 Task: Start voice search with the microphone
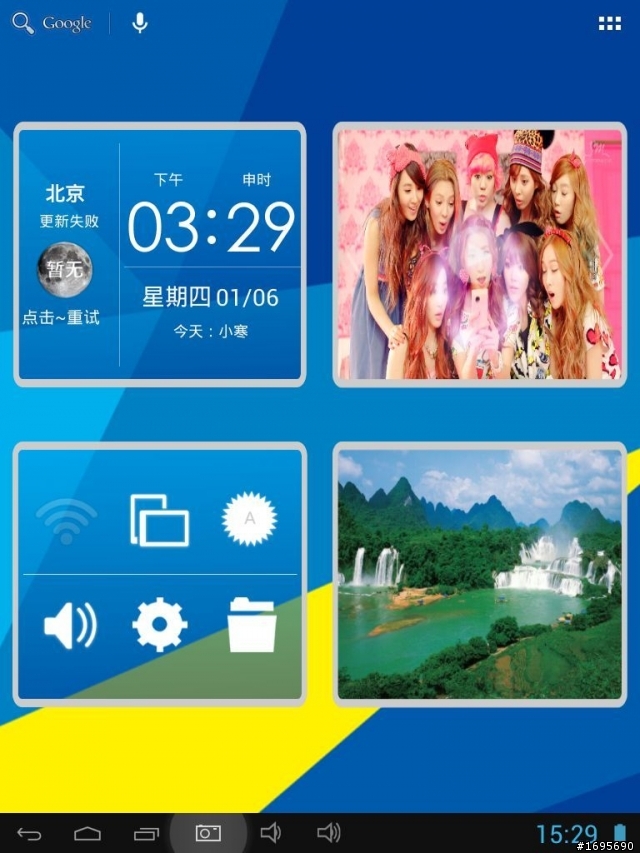click(x=140, y=23)
